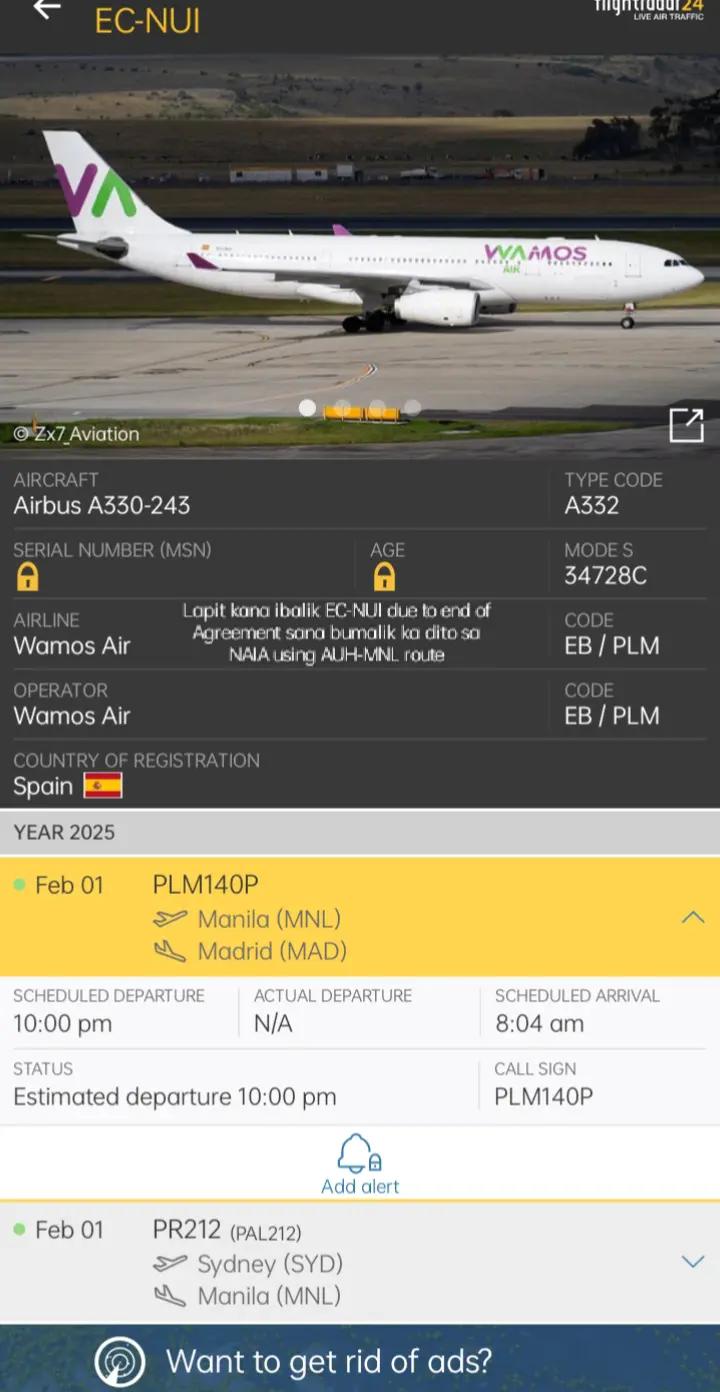
Task: Collapse the PLM140P flight details
Action: click(x=693, y=917)
